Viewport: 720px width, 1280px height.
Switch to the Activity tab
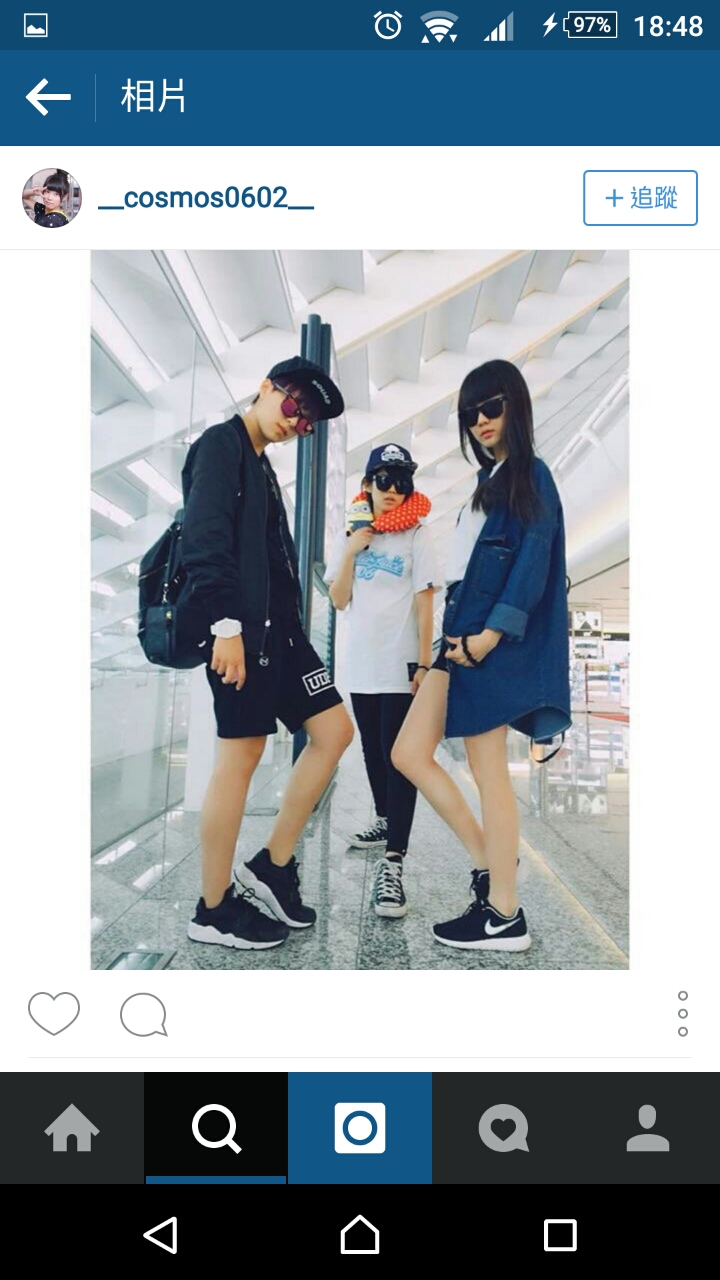pos(504,1128)
